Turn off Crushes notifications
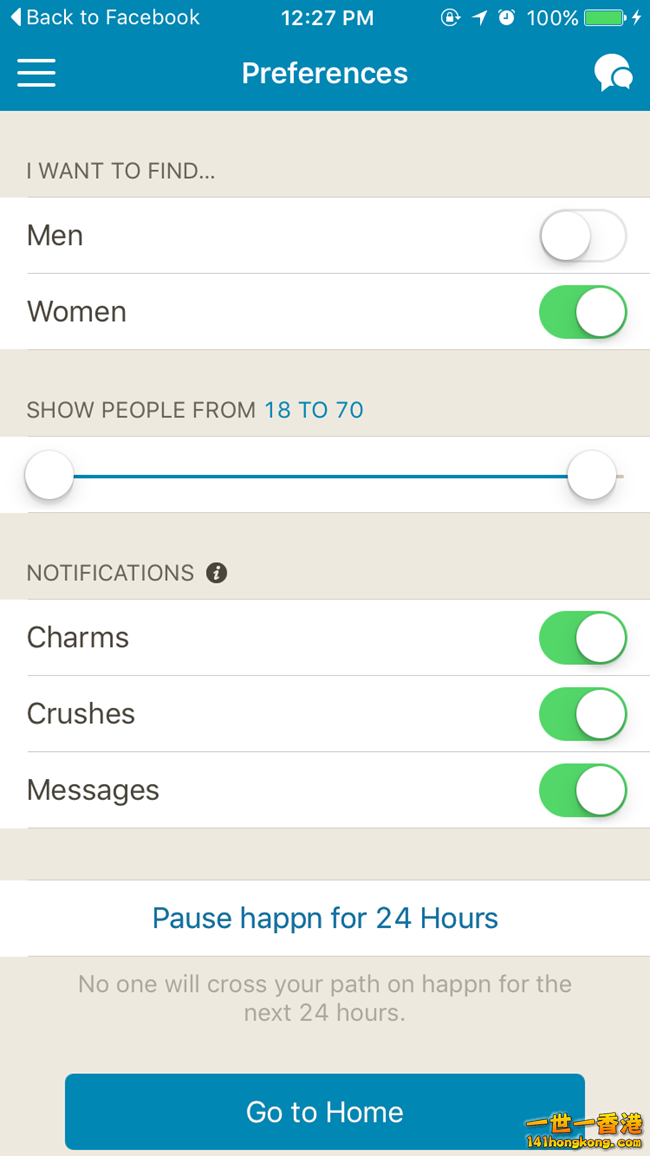650x1156 pixels. [x=583, y=714]
